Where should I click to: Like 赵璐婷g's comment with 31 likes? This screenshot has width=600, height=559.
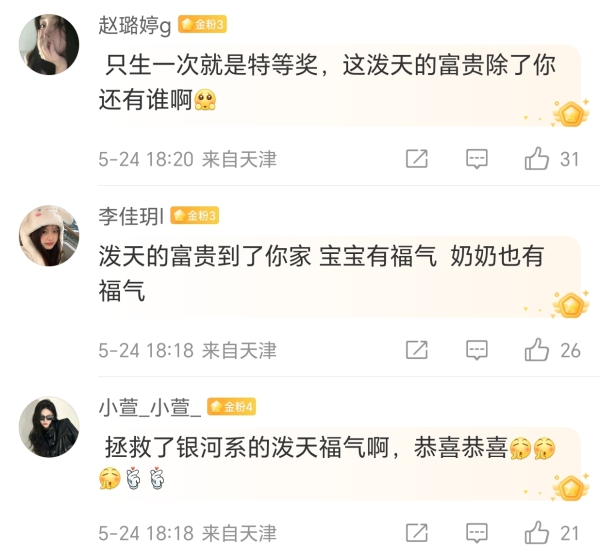(538, 159)
